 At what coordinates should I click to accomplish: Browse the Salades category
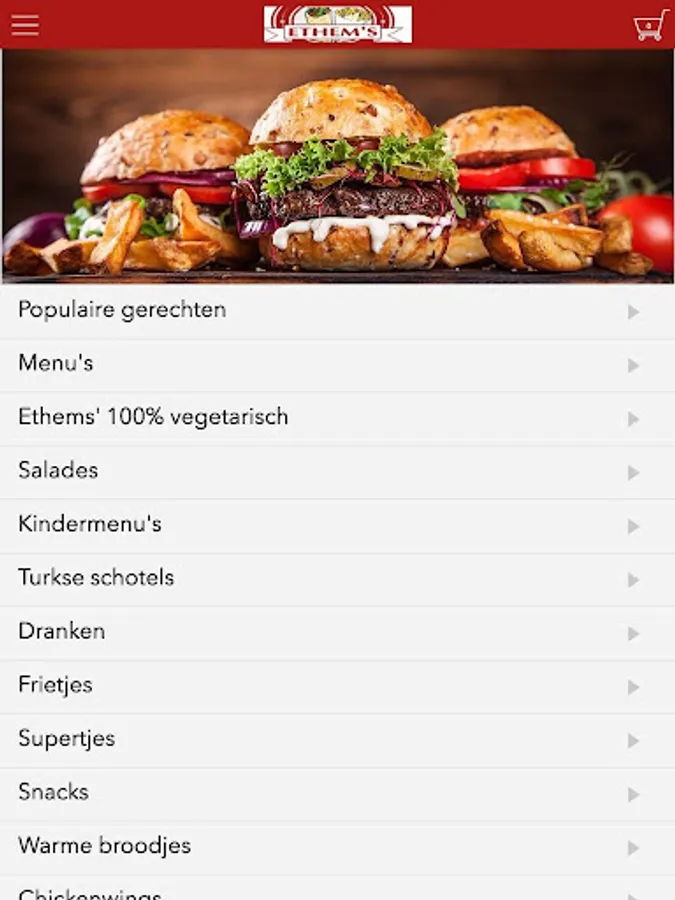[337, 471]
